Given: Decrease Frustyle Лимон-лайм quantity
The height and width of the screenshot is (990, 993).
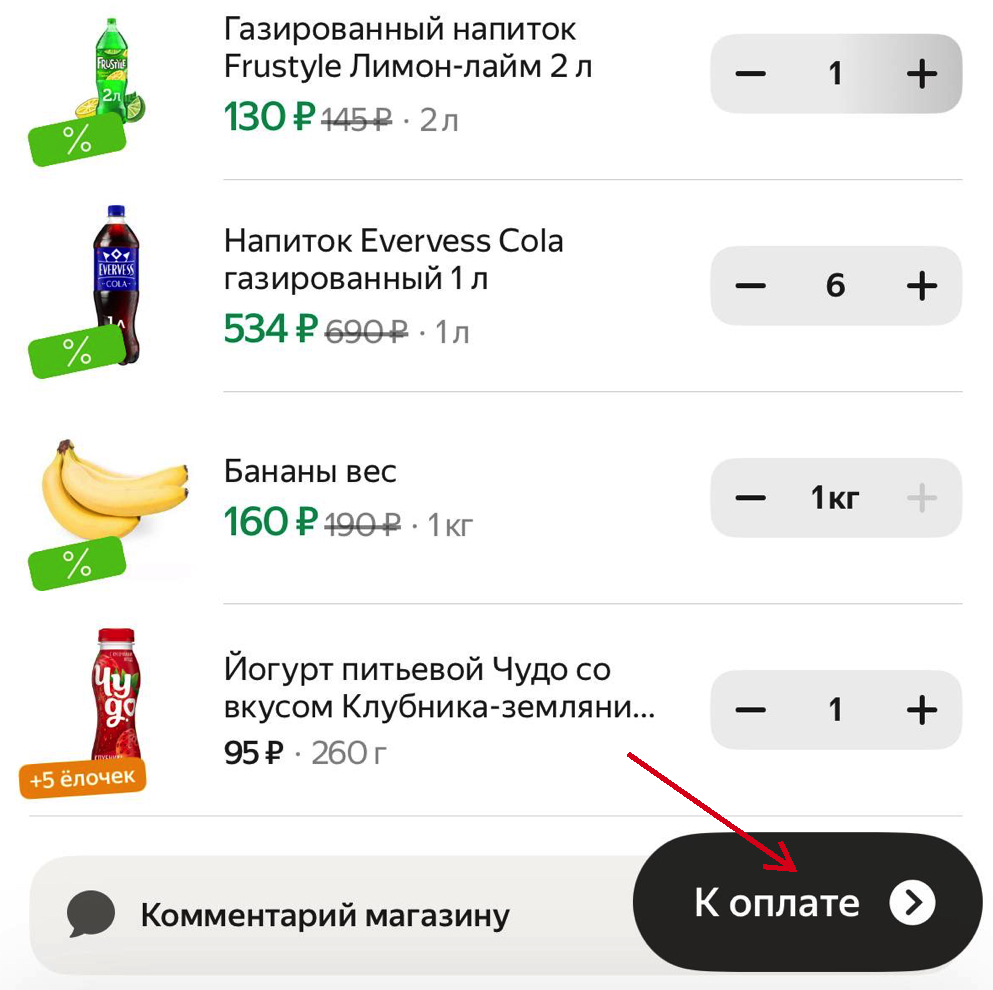Looking at the screenshot, I should tap(750, 74).
